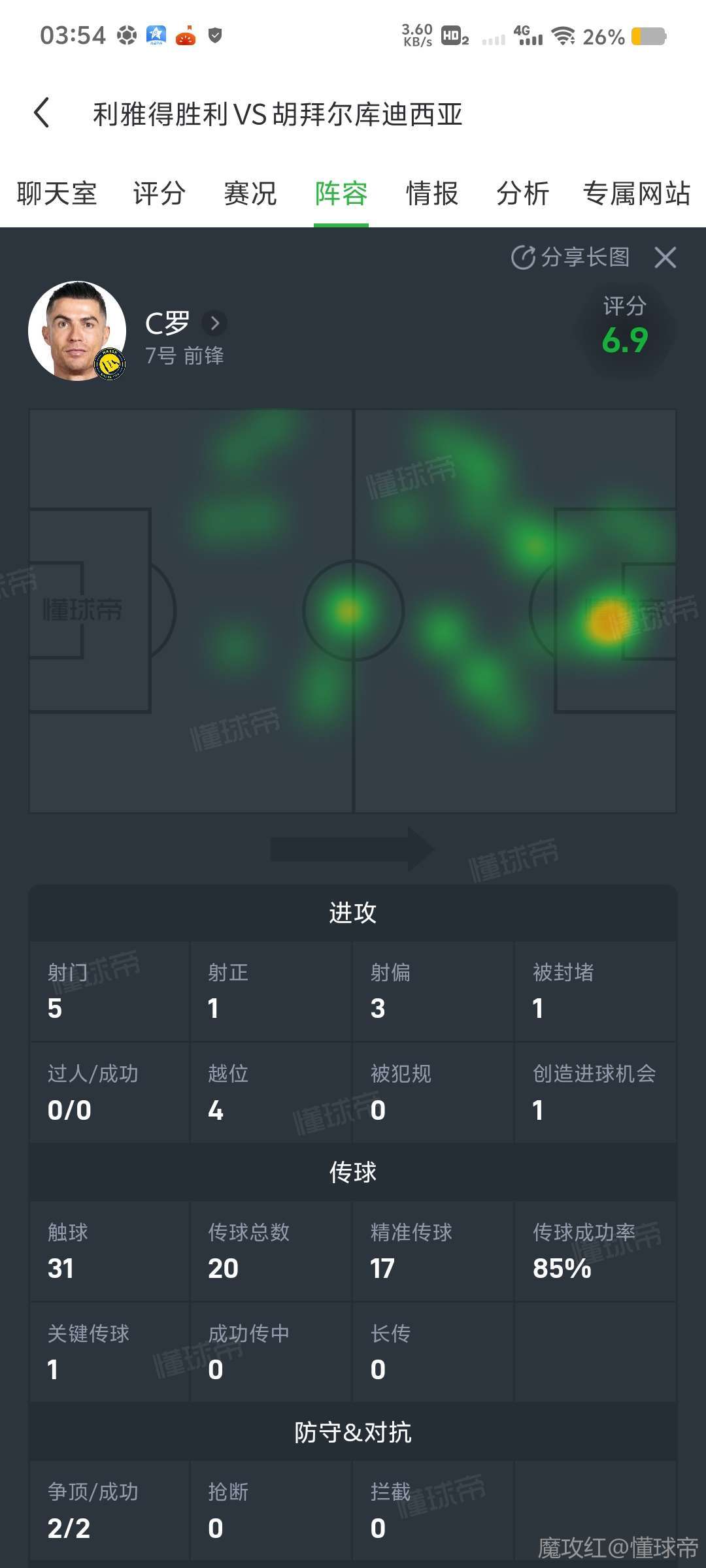Open the 赛况 tab
706x1568 pixels.
[x=250, y=193]
